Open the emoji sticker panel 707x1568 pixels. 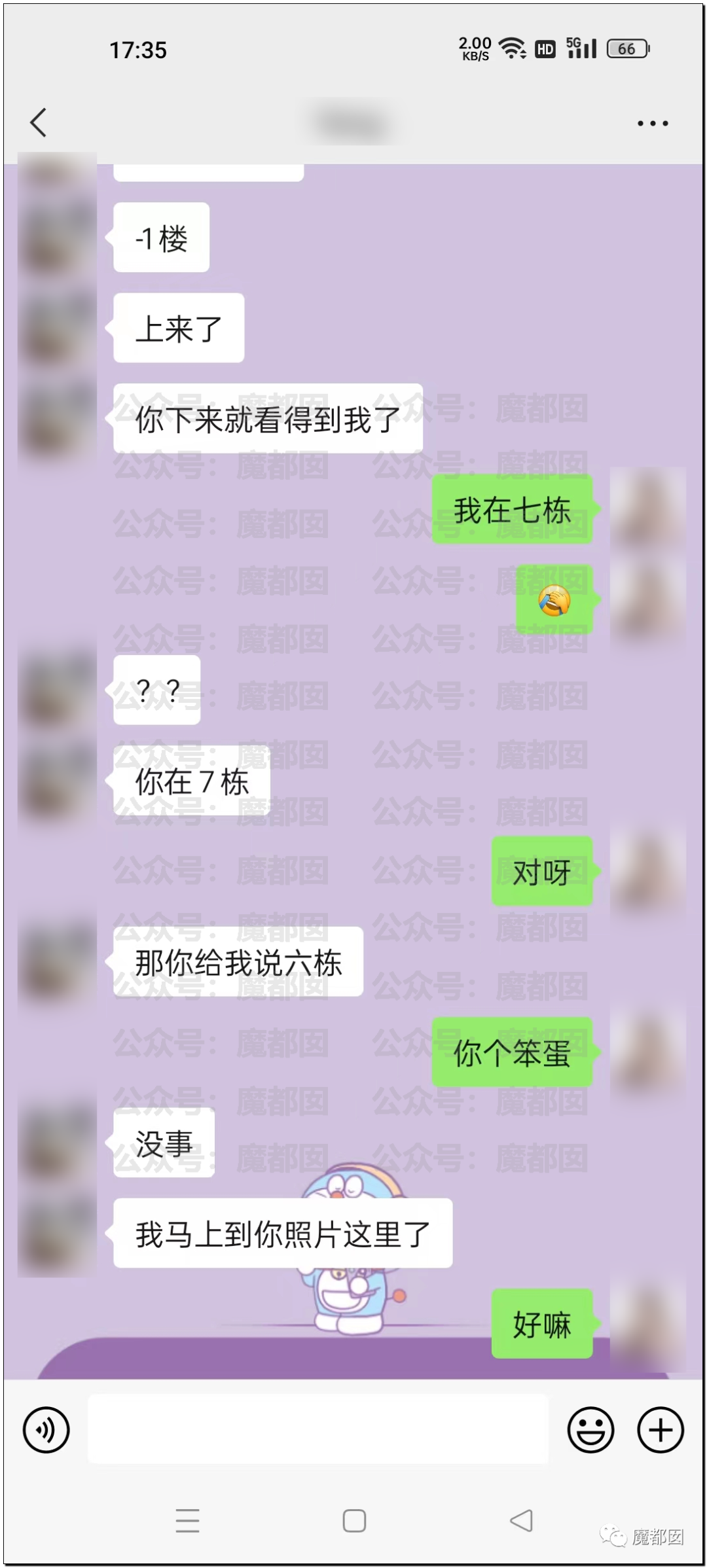[590, 1430]
